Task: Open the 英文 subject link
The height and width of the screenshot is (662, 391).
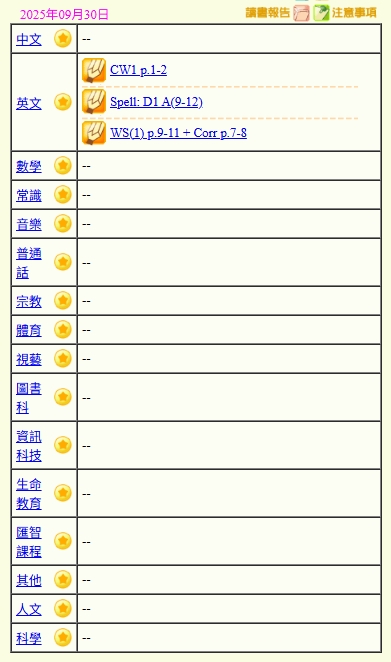Action: tap(29, 103)
